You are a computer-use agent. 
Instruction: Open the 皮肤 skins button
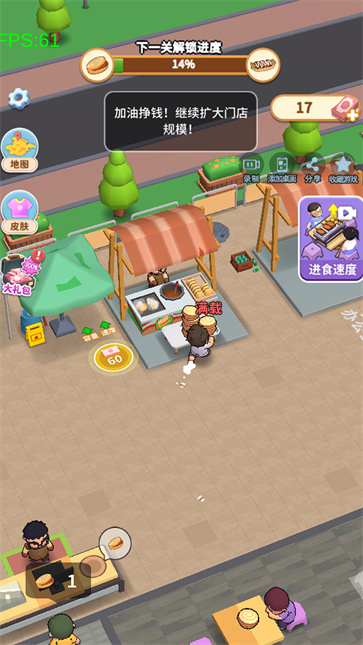coord(19,212)
